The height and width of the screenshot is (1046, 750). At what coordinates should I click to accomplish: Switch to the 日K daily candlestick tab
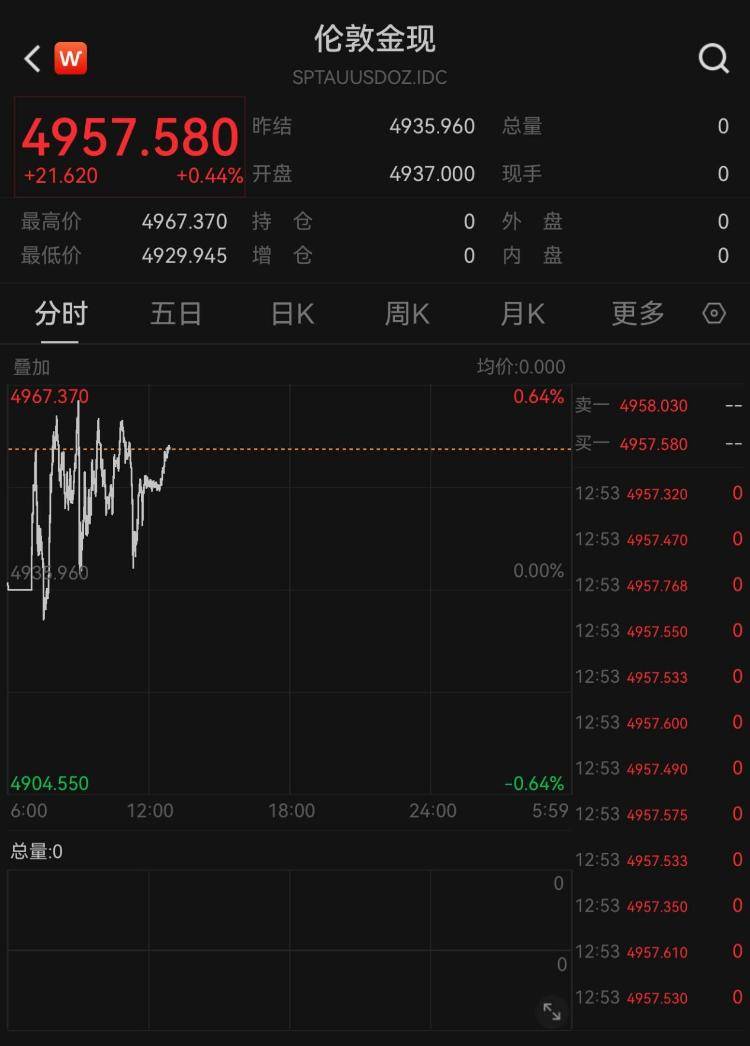292,314
